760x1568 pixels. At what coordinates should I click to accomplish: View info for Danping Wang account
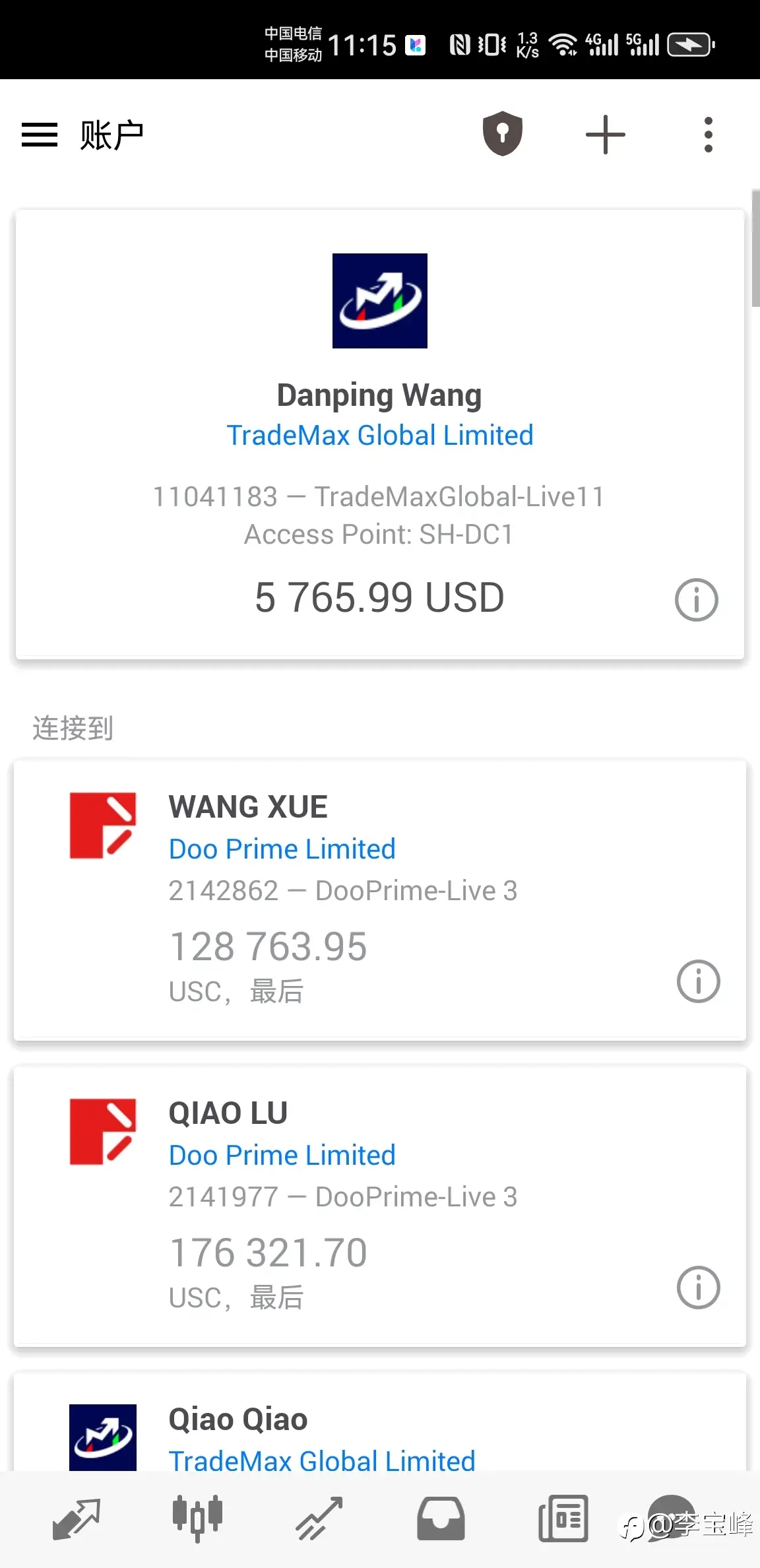pos(696,600)
